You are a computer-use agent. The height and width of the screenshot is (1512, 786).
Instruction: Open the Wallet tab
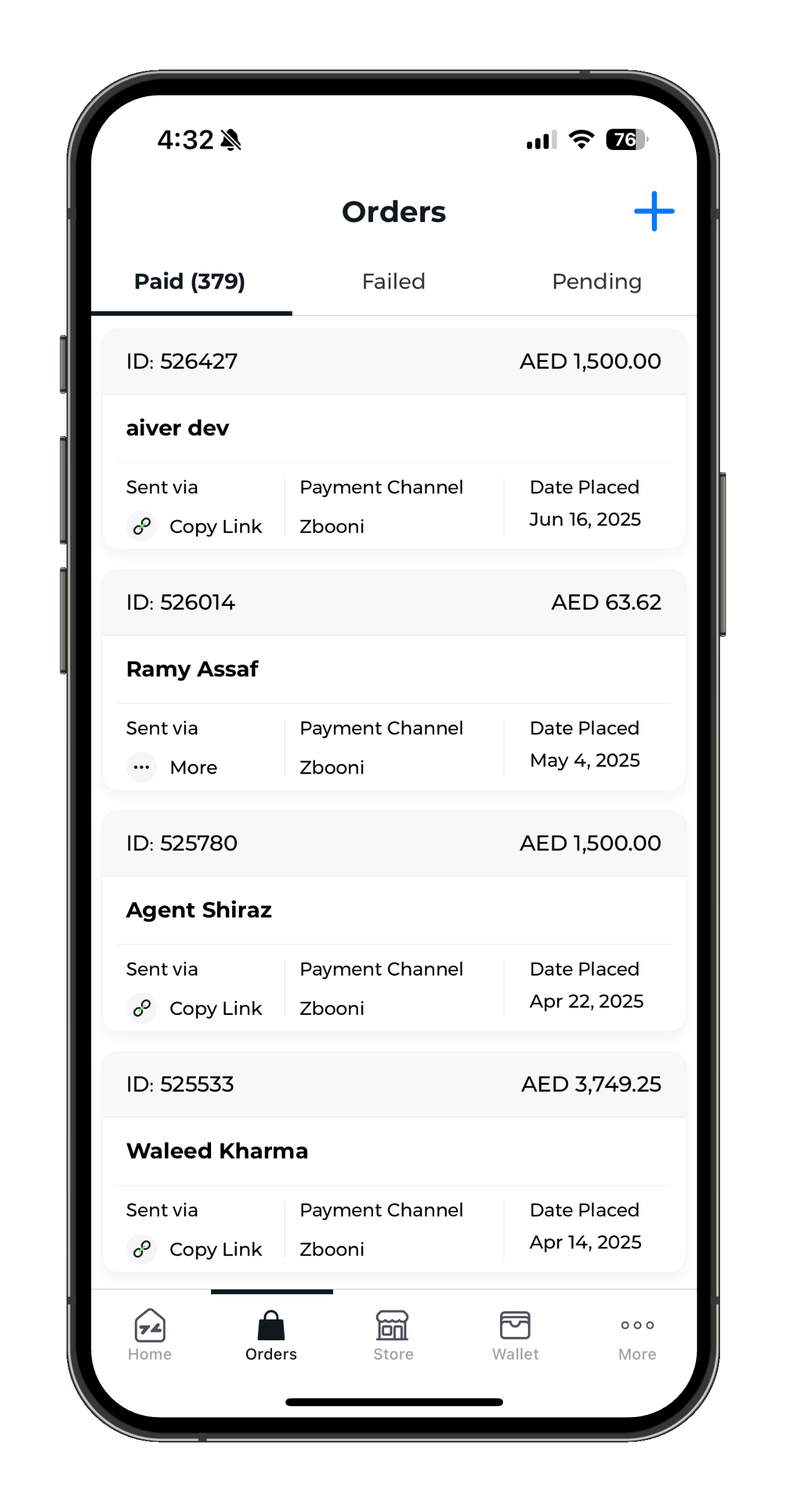515,1335
